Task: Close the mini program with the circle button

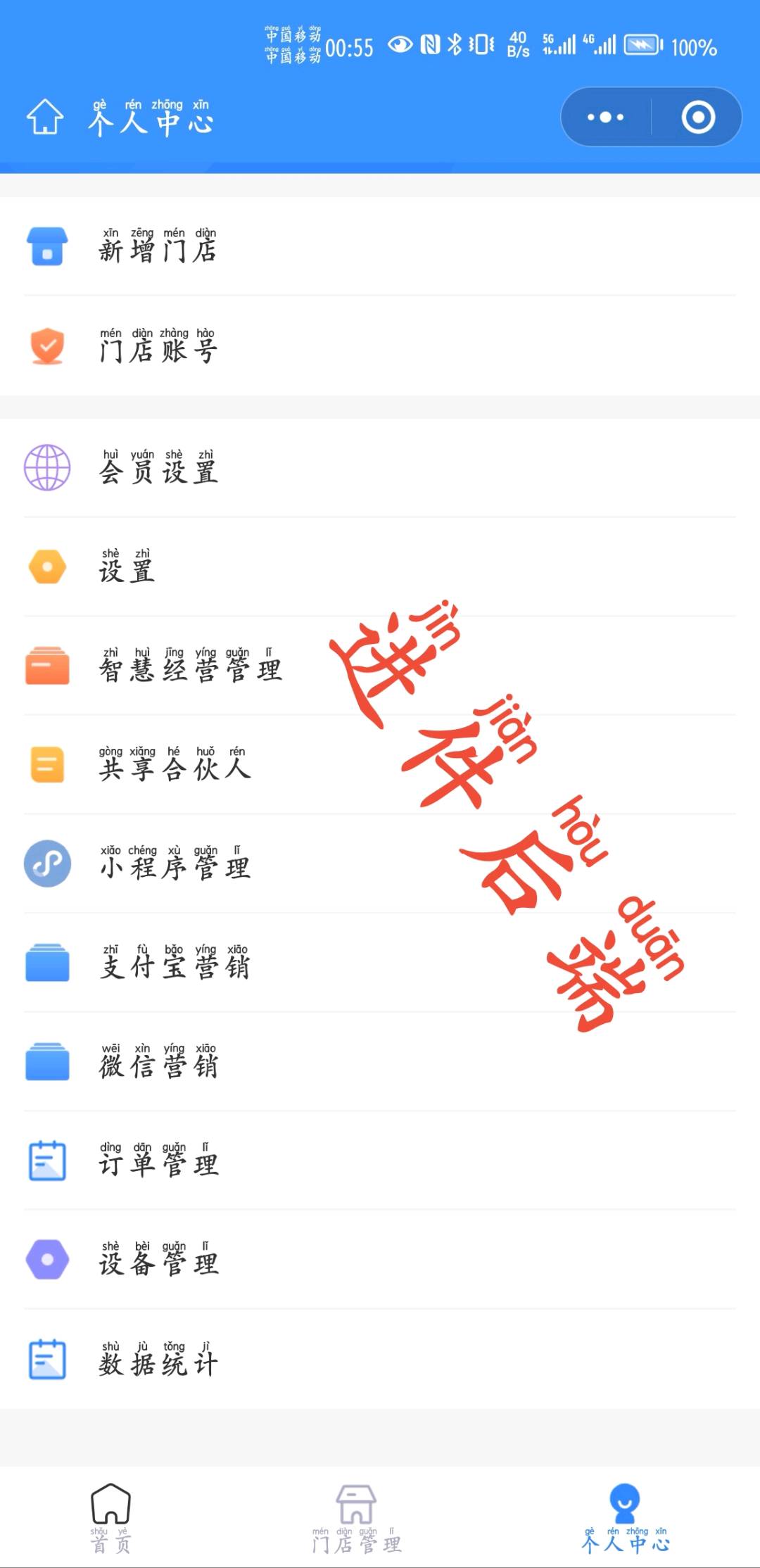Action: tap(698, 117)
